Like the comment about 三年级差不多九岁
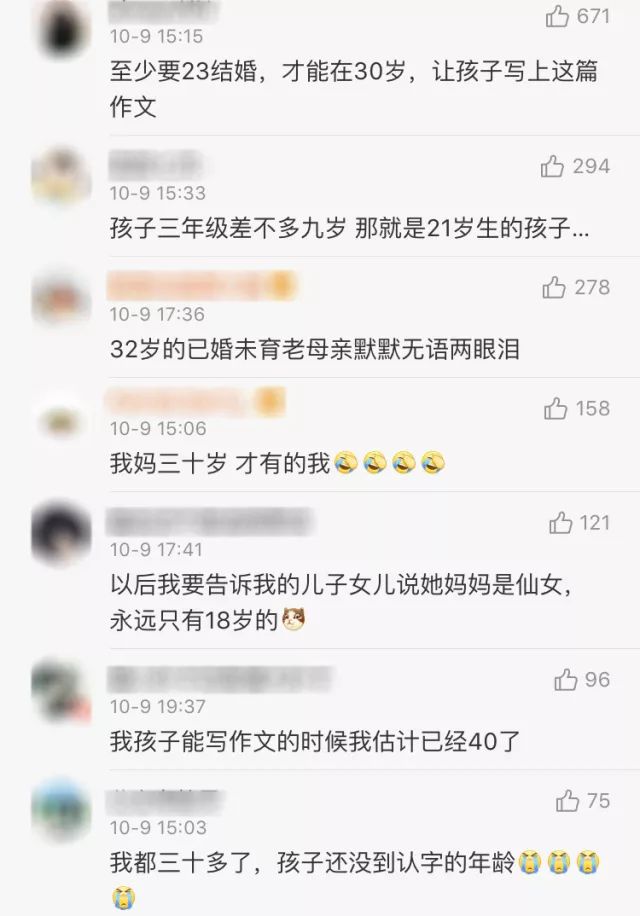The height and width of the screenshot is (916, 640). point(553,167)
